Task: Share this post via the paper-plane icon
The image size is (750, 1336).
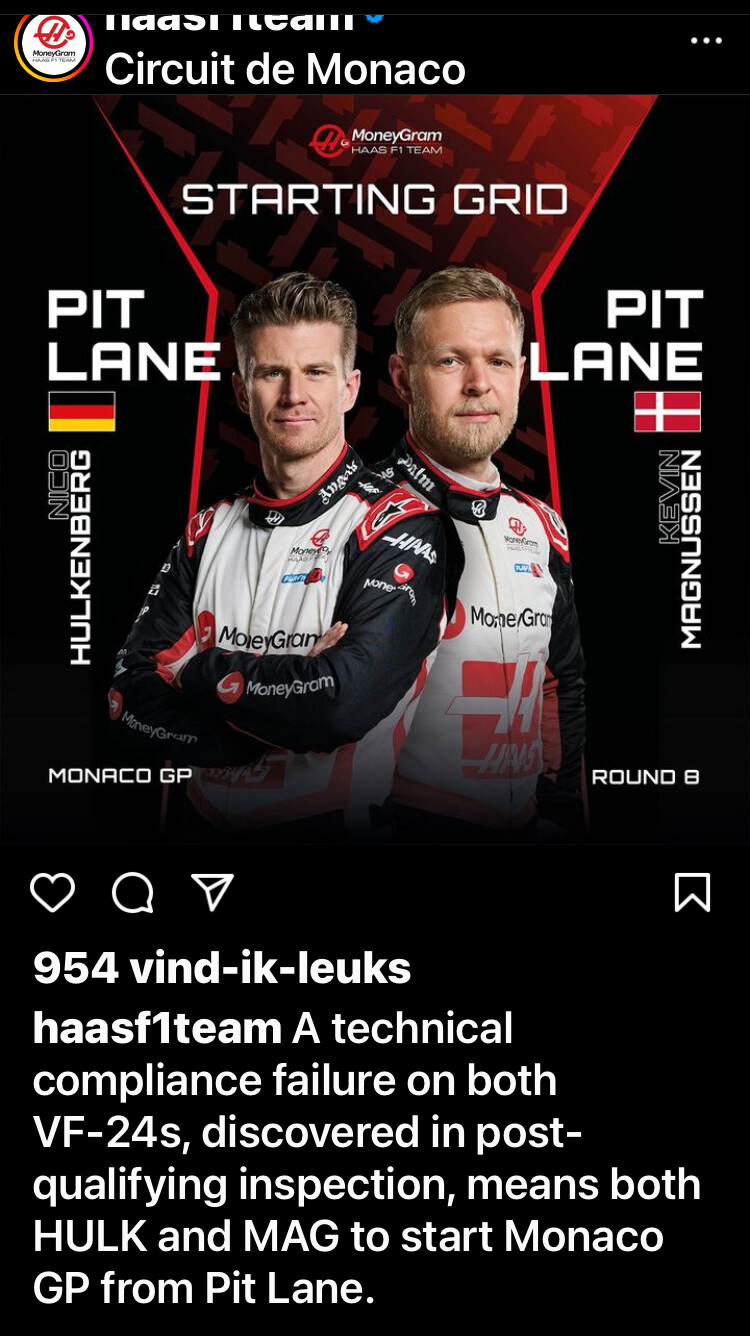Action: [212, 891]
